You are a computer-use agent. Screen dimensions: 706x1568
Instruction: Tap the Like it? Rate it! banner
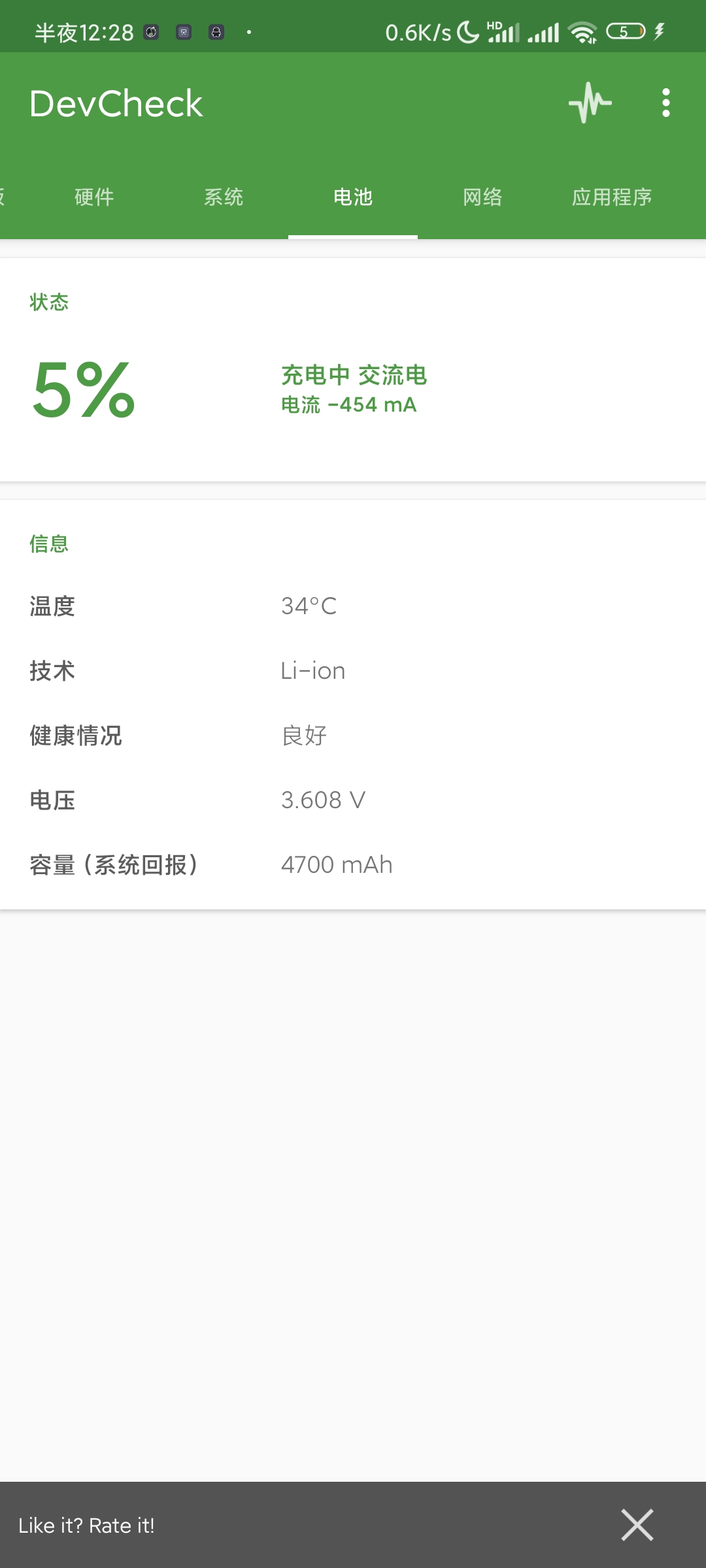[x=86, y=1526]
